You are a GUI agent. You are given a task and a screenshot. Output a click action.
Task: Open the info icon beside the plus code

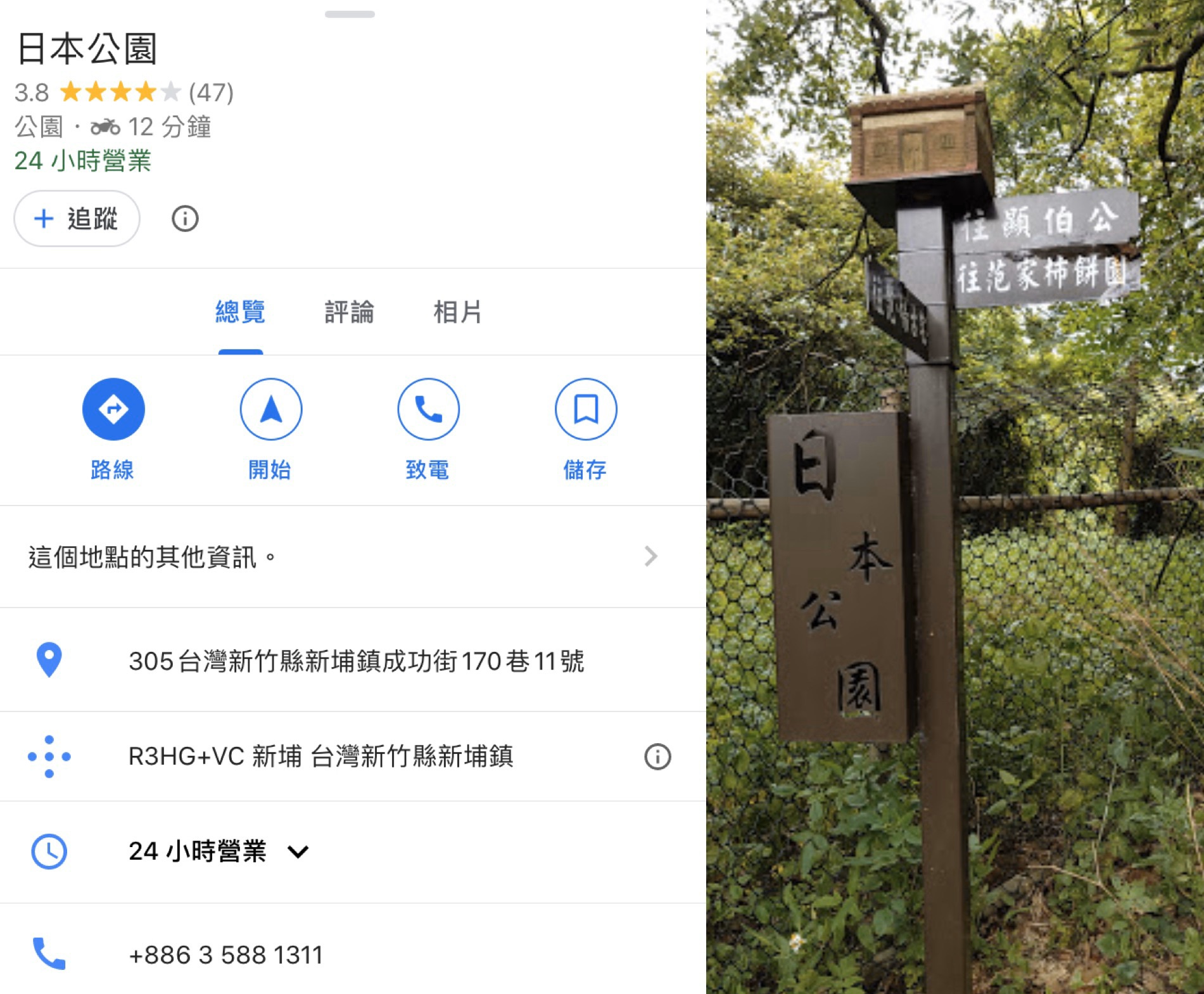tap(657, 756)
